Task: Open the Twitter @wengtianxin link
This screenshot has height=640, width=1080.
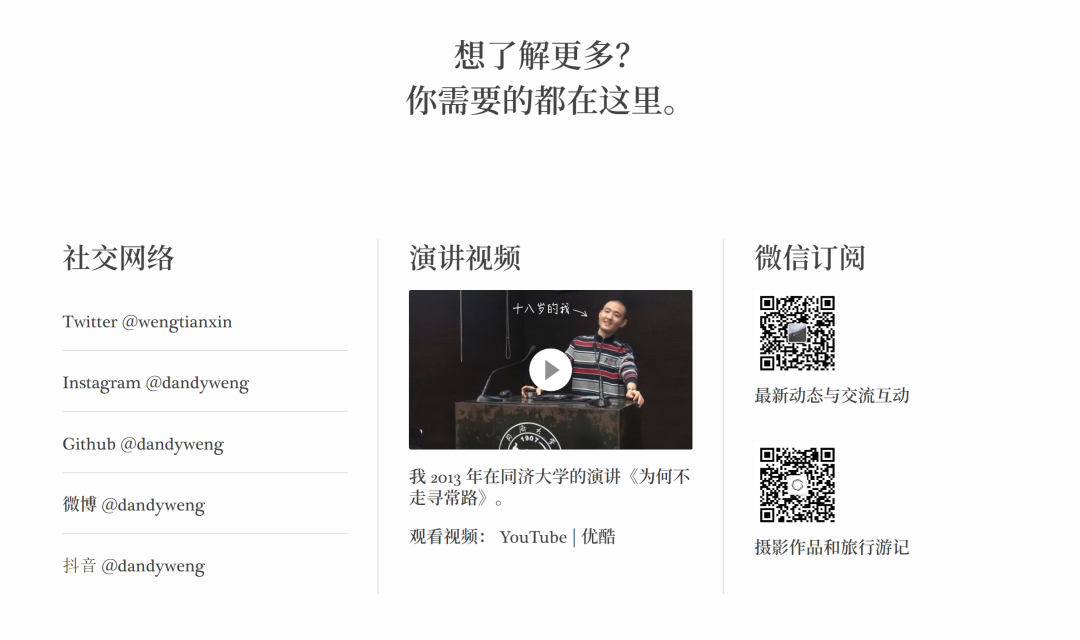Action: point(147,322)
